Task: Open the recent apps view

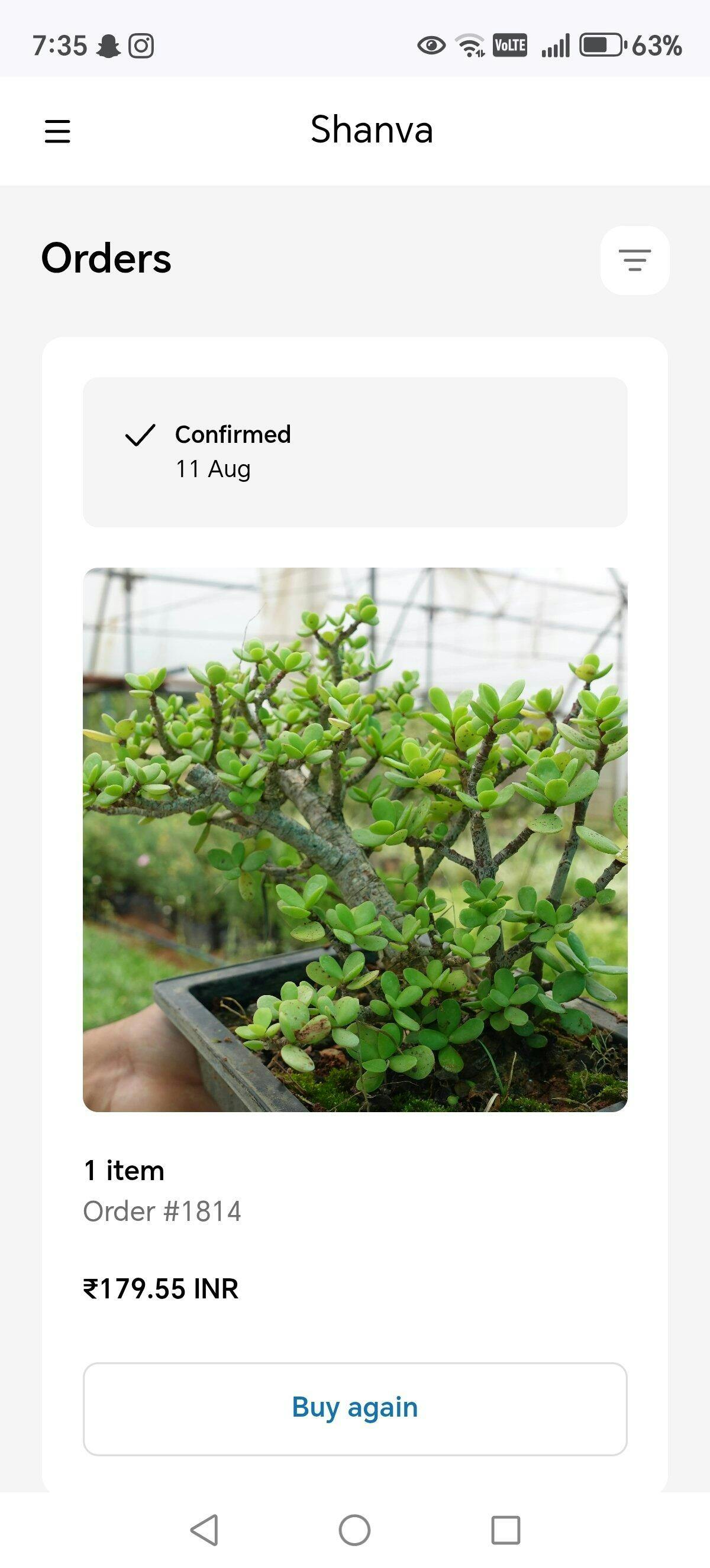Action: pyautogui.click(x=505, y=1530)
